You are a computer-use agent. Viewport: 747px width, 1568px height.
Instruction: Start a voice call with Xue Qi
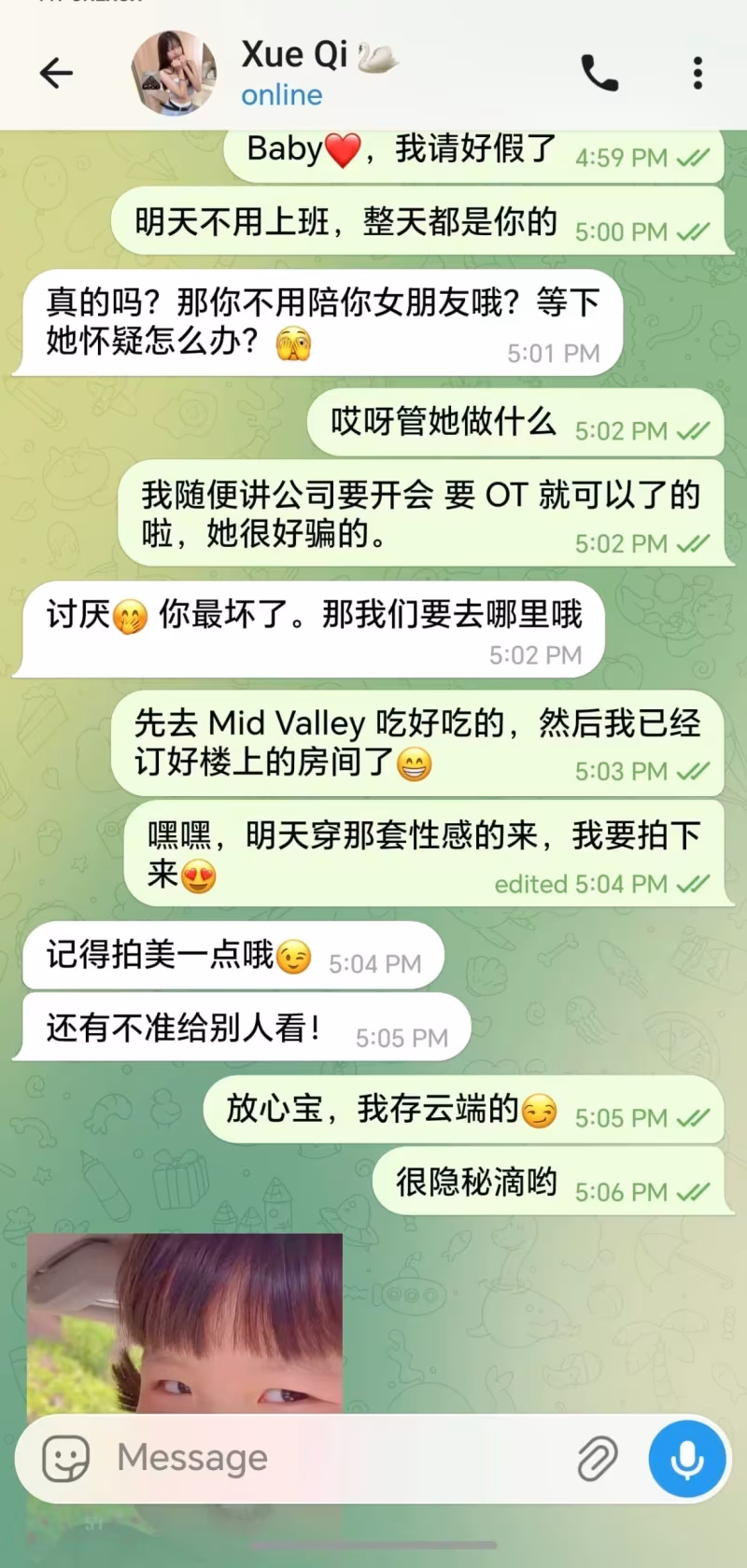click(599, 73)
